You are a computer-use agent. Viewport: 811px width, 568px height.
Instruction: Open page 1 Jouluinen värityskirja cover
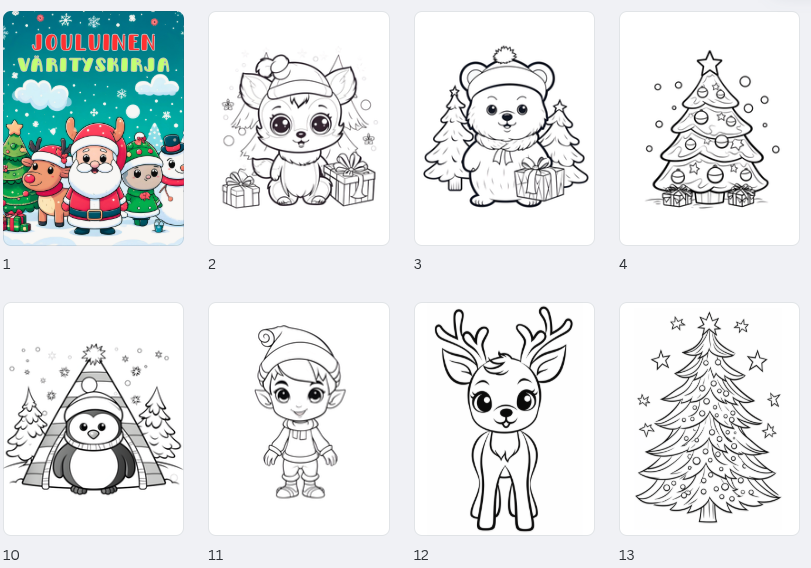pos(93,128)
